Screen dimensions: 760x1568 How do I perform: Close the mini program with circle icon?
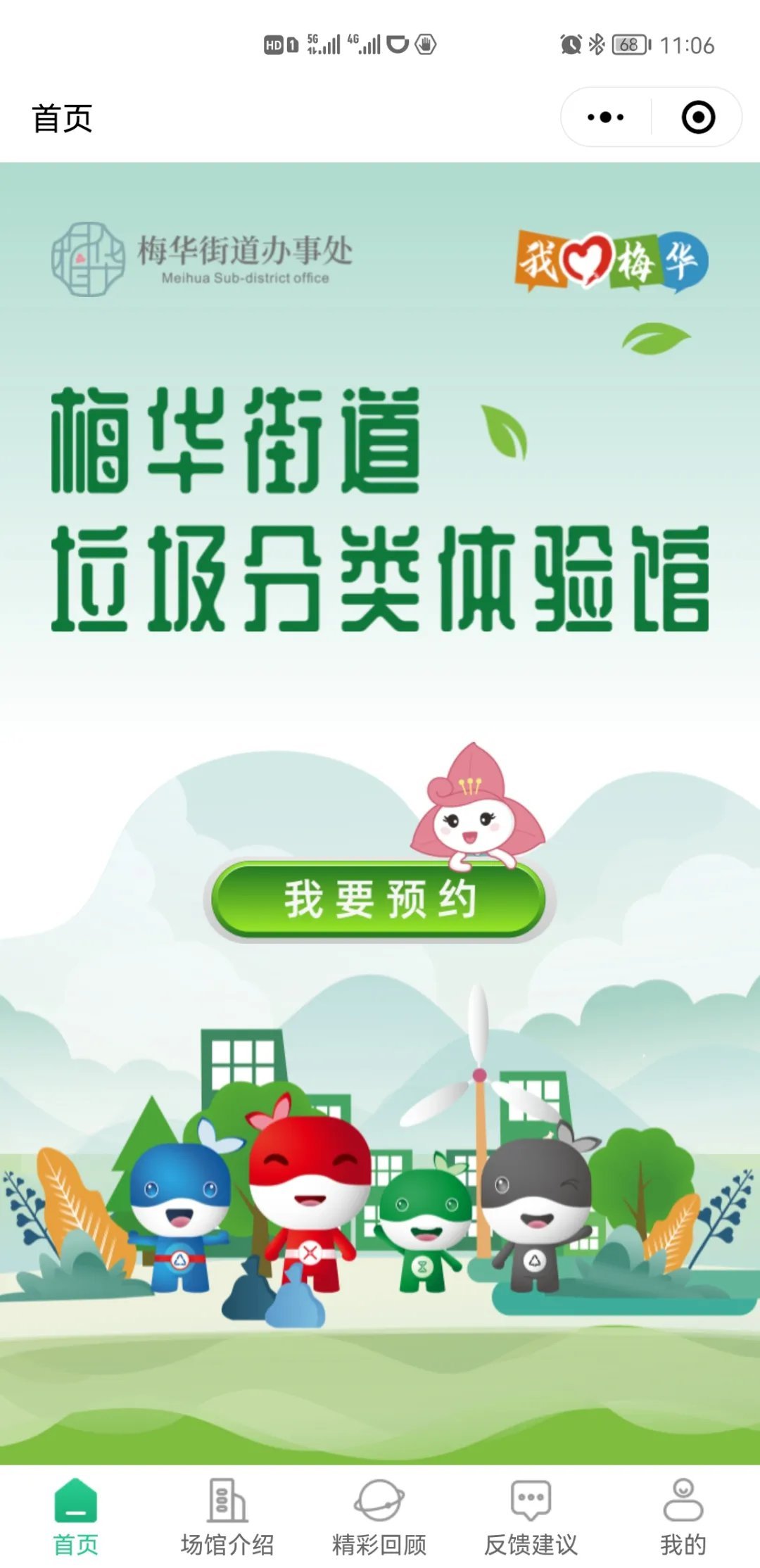click(x=698, y=118)
